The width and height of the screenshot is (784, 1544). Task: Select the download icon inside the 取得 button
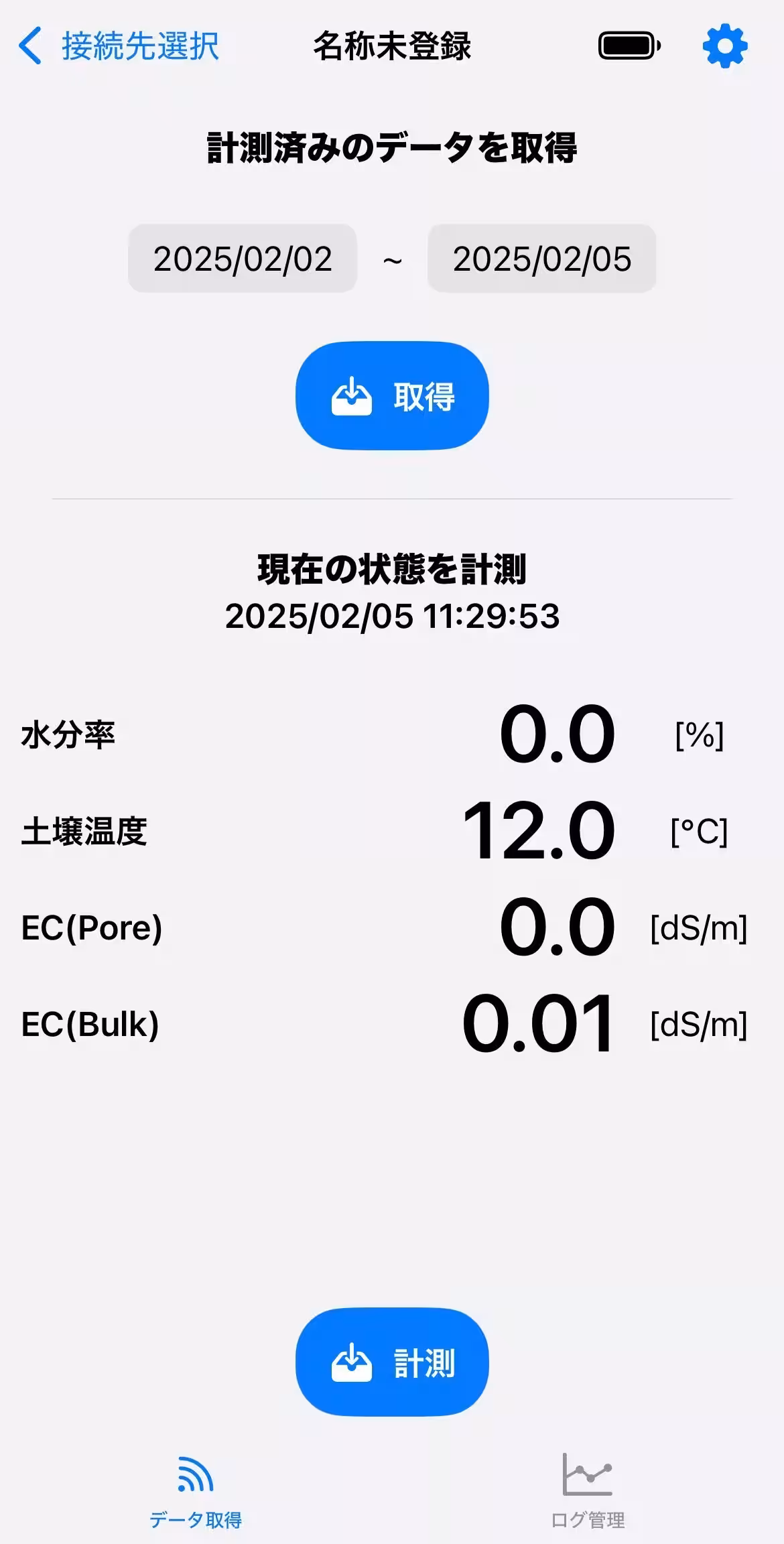(353, 395)
